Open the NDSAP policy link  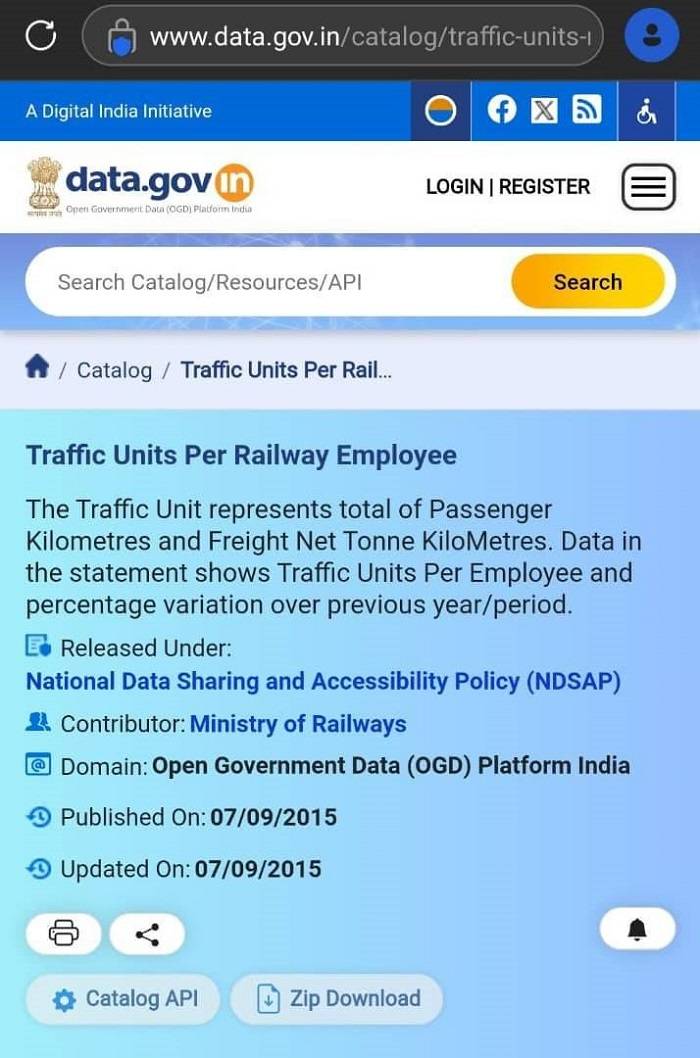(323, 682)
